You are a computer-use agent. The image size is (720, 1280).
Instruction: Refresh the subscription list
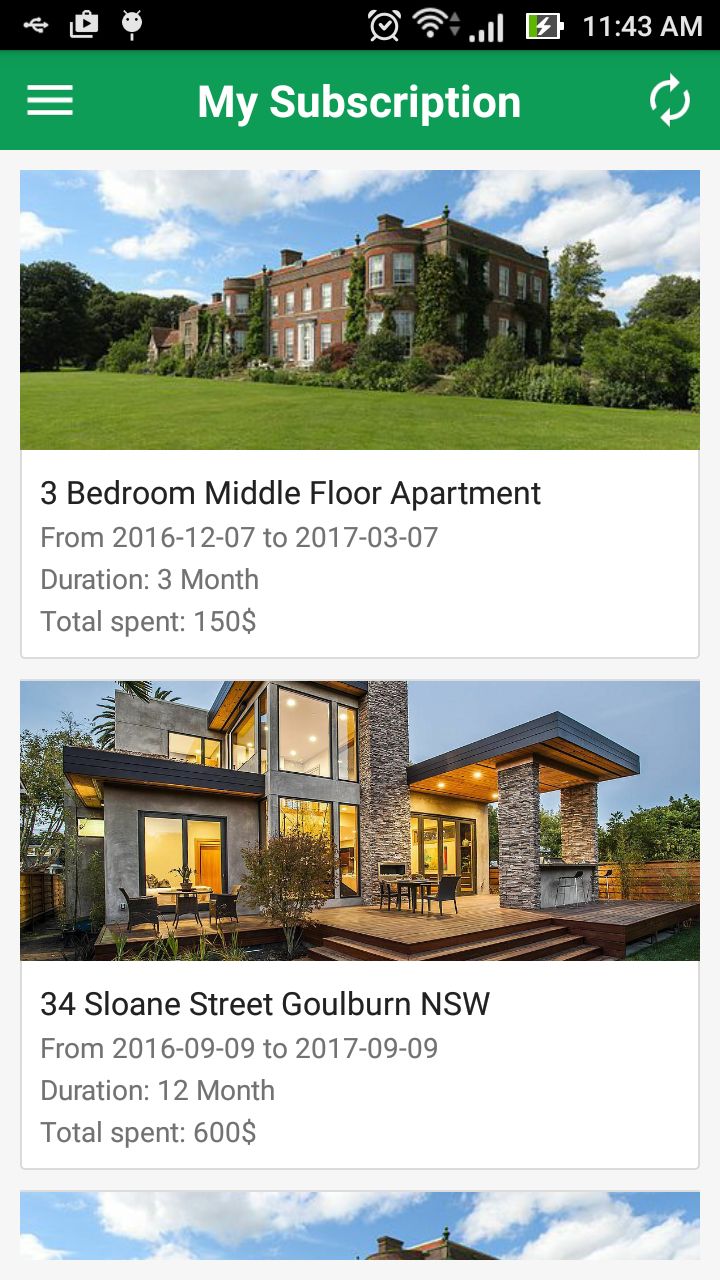pyautogui.click(x=669, y=101)
